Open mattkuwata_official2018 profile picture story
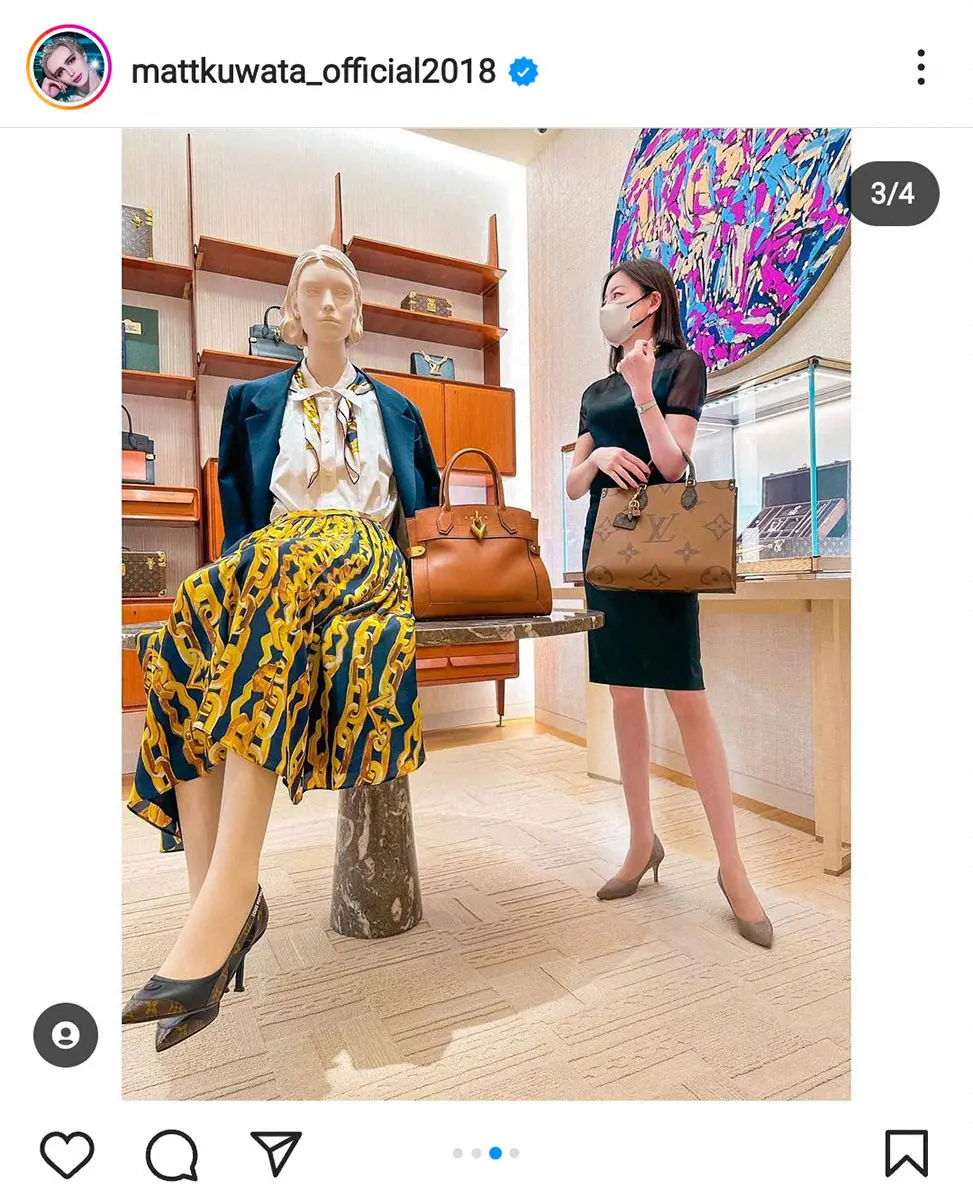The image size is (973, 1200). point(68,67)
